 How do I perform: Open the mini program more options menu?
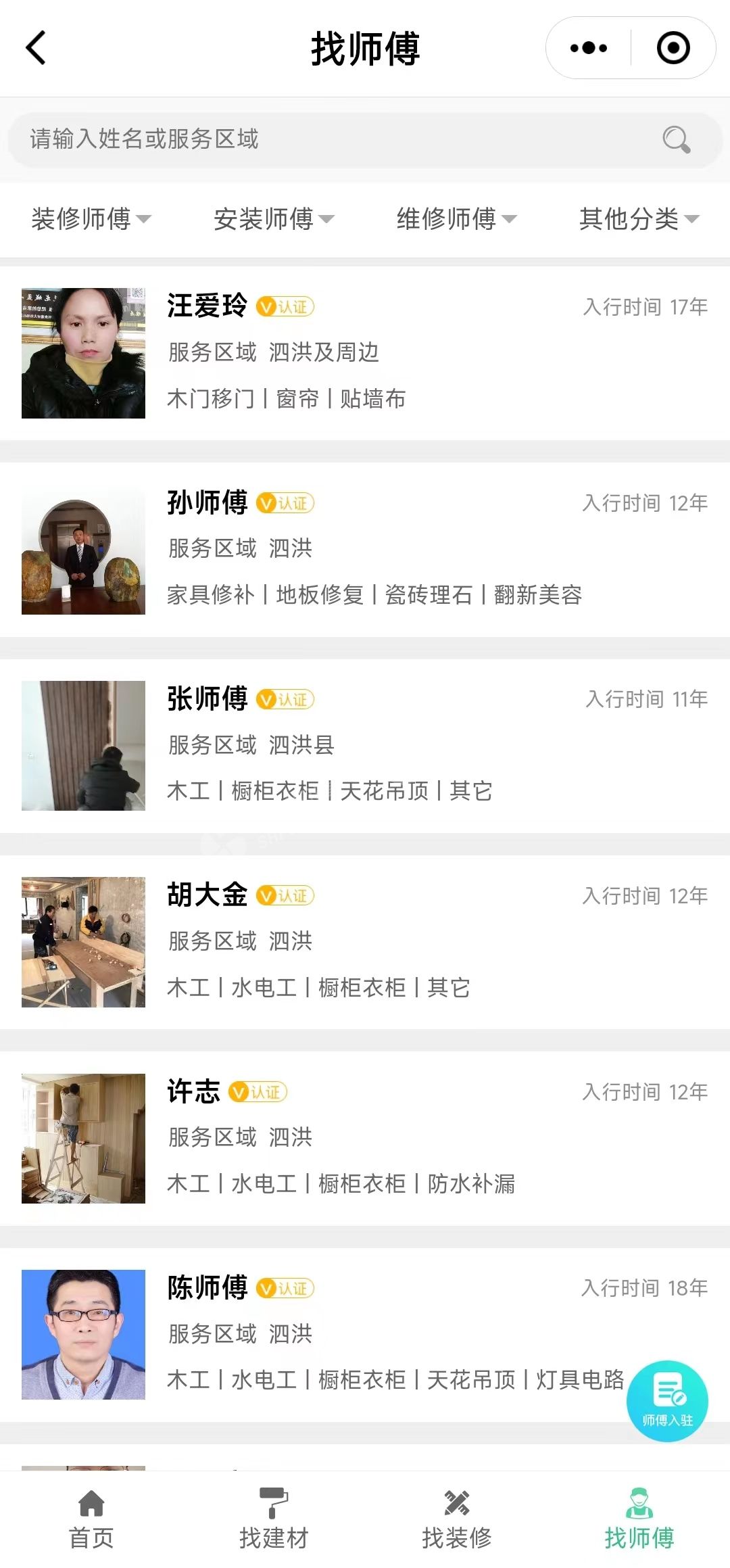(x=589, y=48)
